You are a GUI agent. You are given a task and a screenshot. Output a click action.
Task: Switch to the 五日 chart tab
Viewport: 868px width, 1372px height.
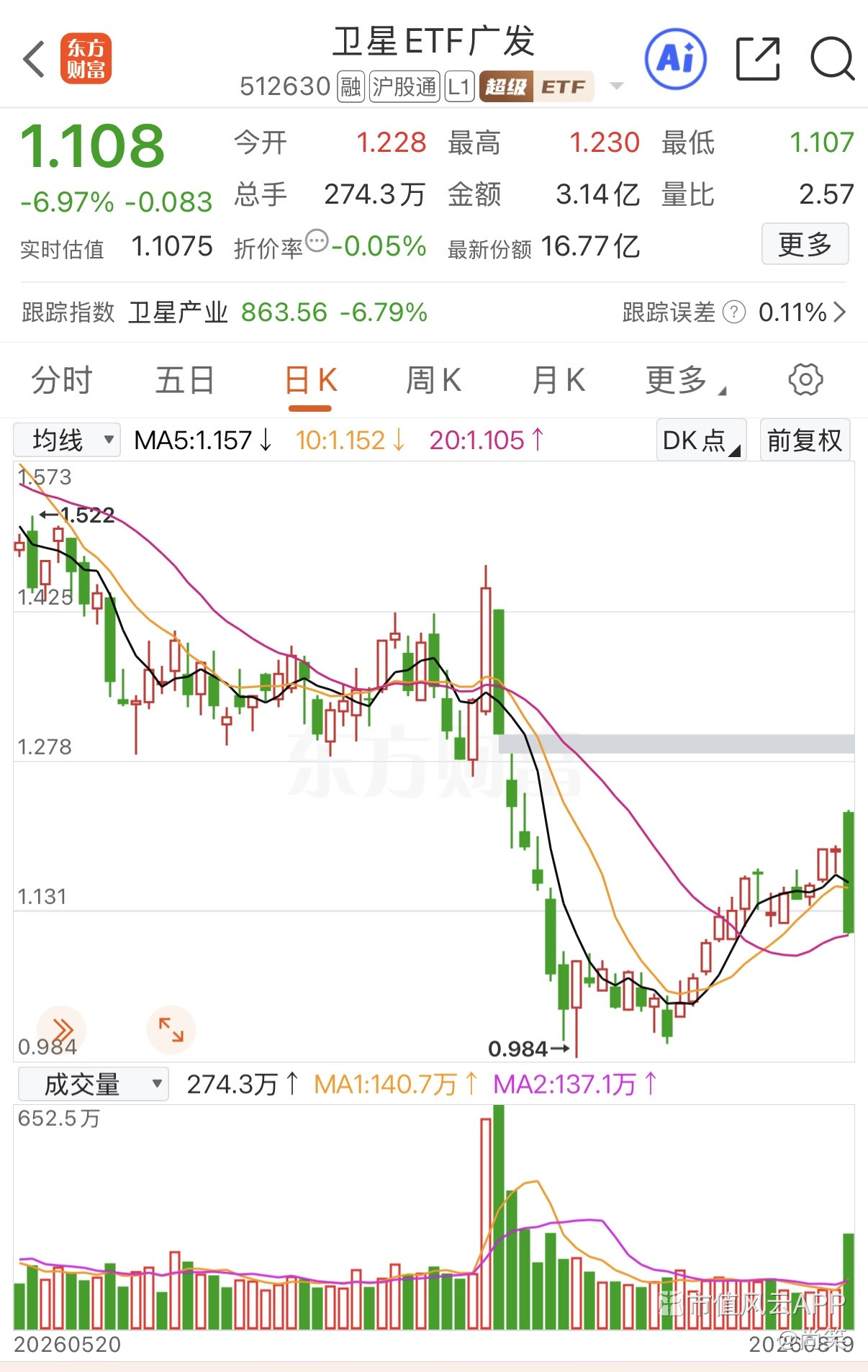(x=185, y=380)
